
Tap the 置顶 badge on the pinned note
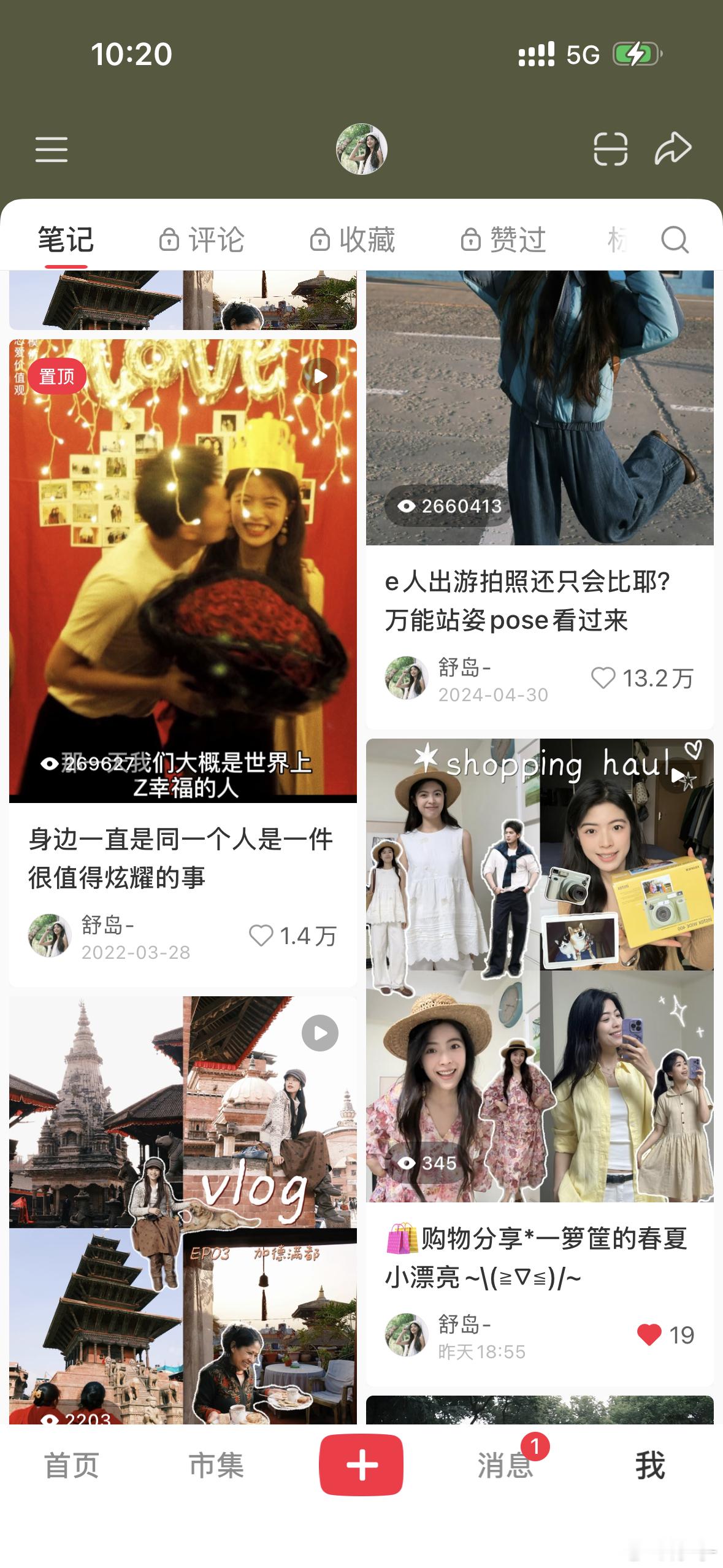[56, 376]
